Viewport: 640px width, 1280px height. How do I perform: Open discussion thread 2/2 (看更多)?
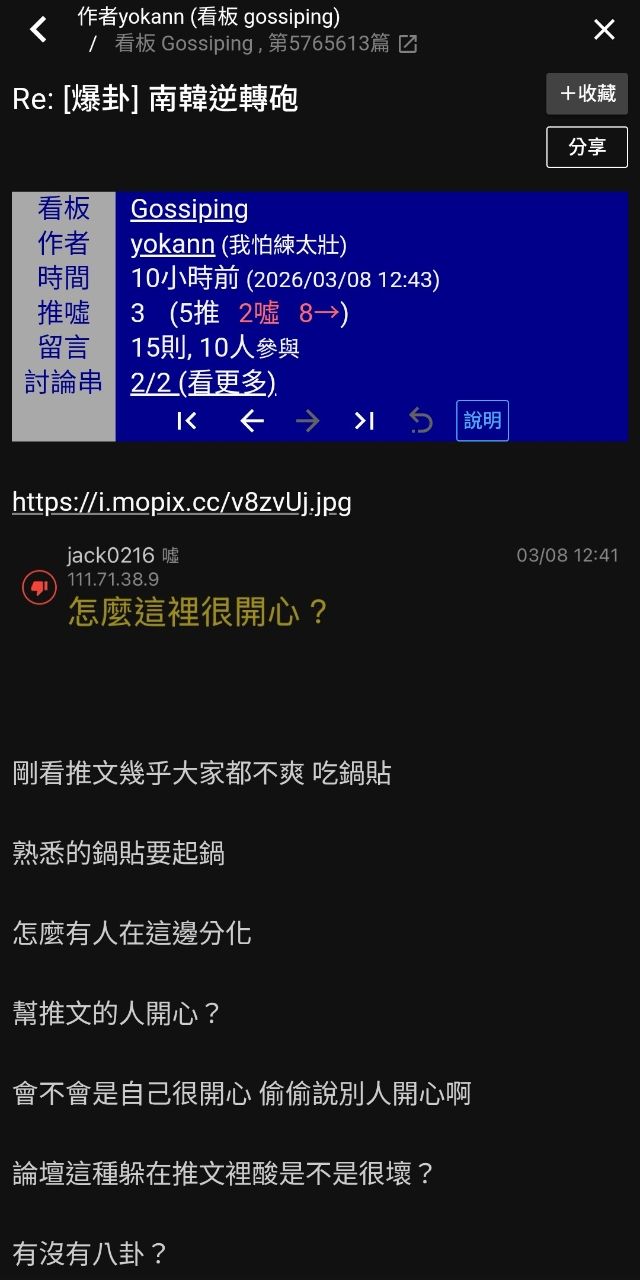(203, 382)
